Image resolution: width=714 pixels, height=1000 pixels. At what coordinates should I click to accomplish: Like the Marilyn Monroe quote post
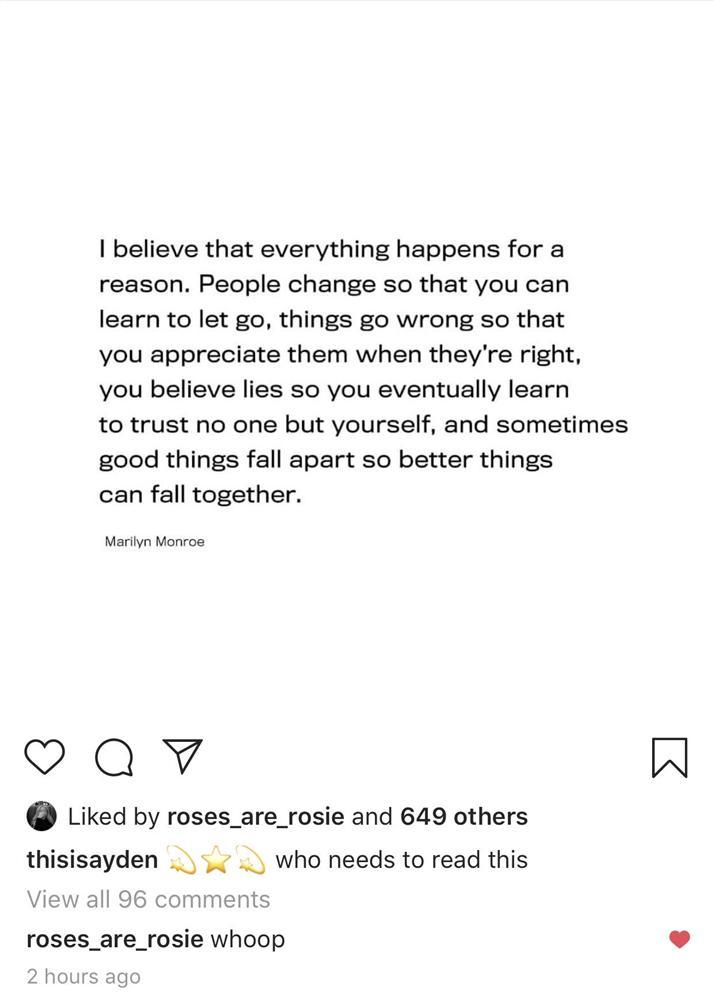click(44, 757)
